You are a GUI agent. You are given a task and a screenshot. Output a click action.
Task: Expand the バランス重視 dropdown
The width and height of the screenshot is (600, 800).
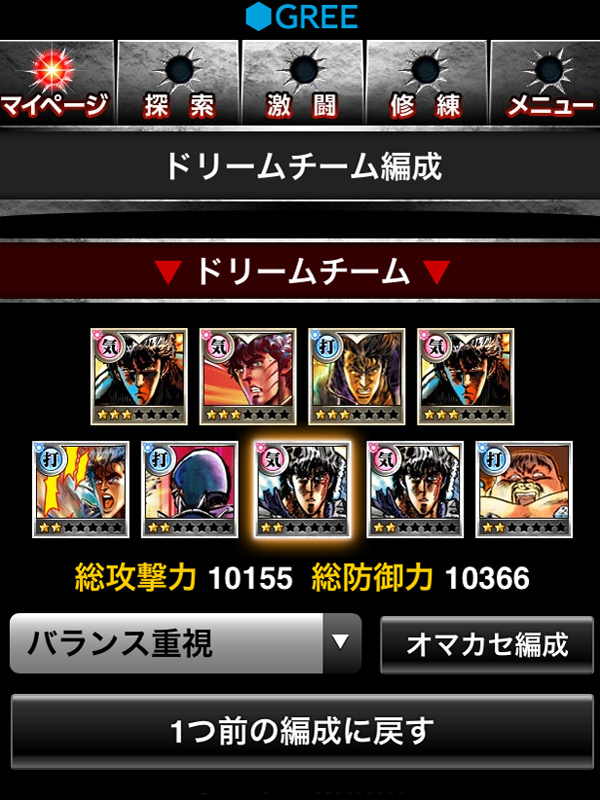pos(185,644)
